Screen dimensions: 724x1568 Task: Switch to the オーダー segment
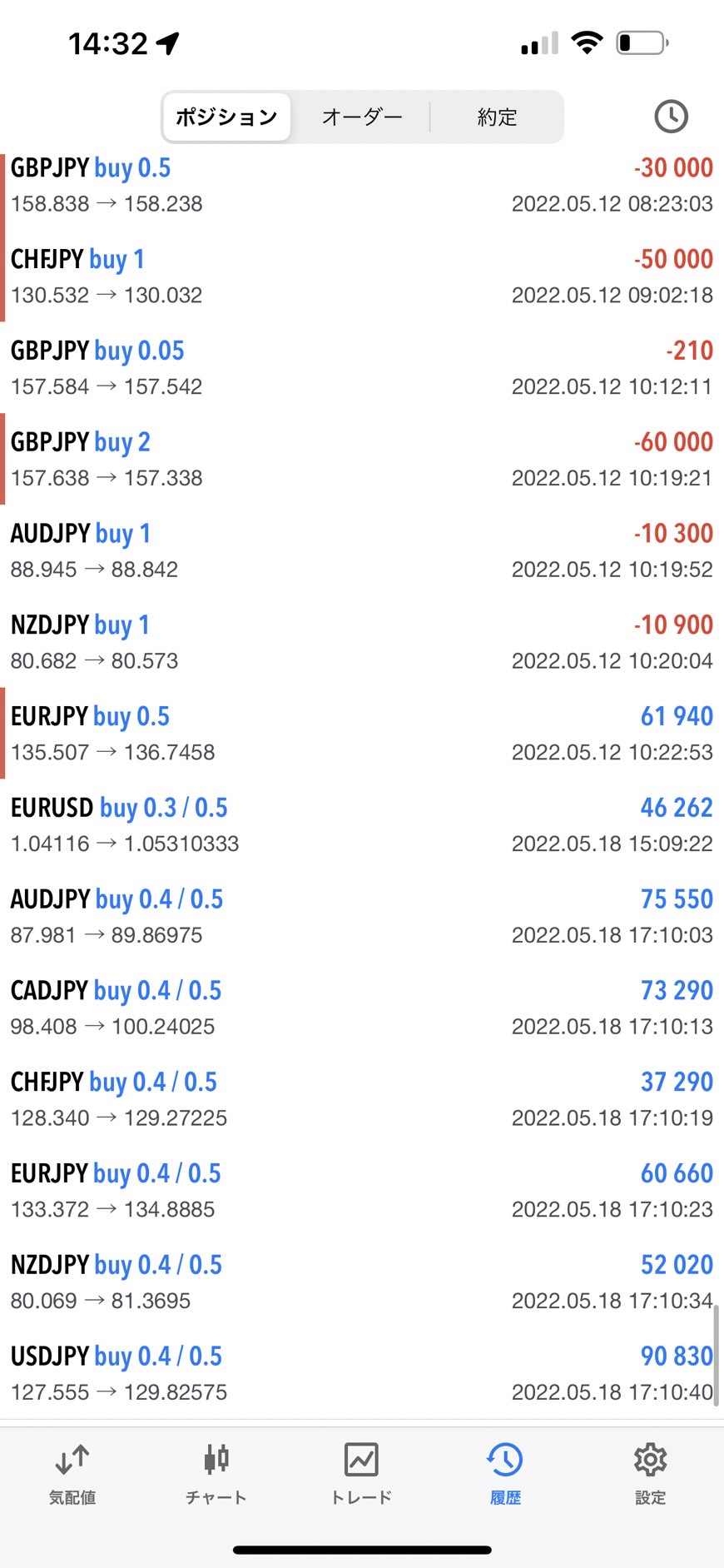[362, 117]
